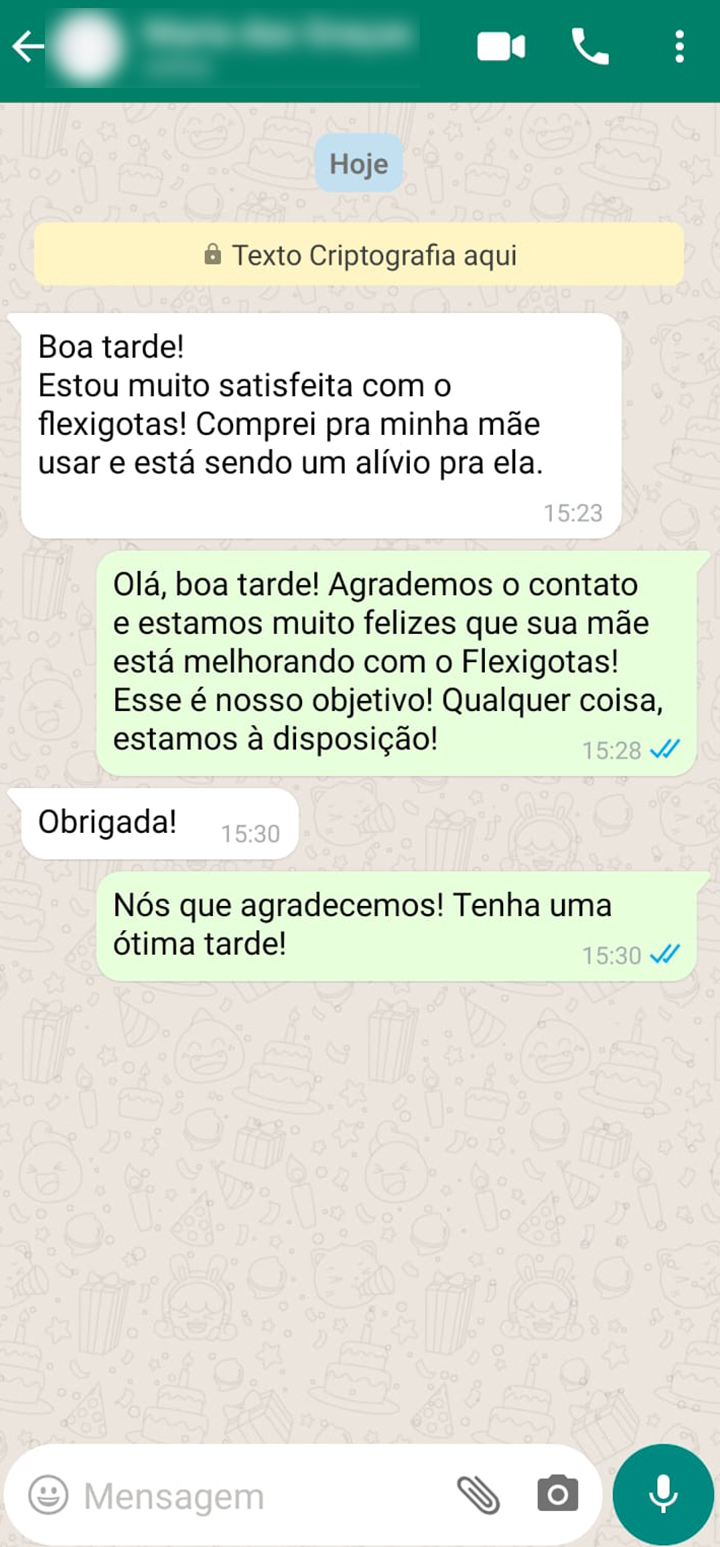The image size is (720, 1547).
Task: Record a voice message with the microphone
Action: (663, 1494)
